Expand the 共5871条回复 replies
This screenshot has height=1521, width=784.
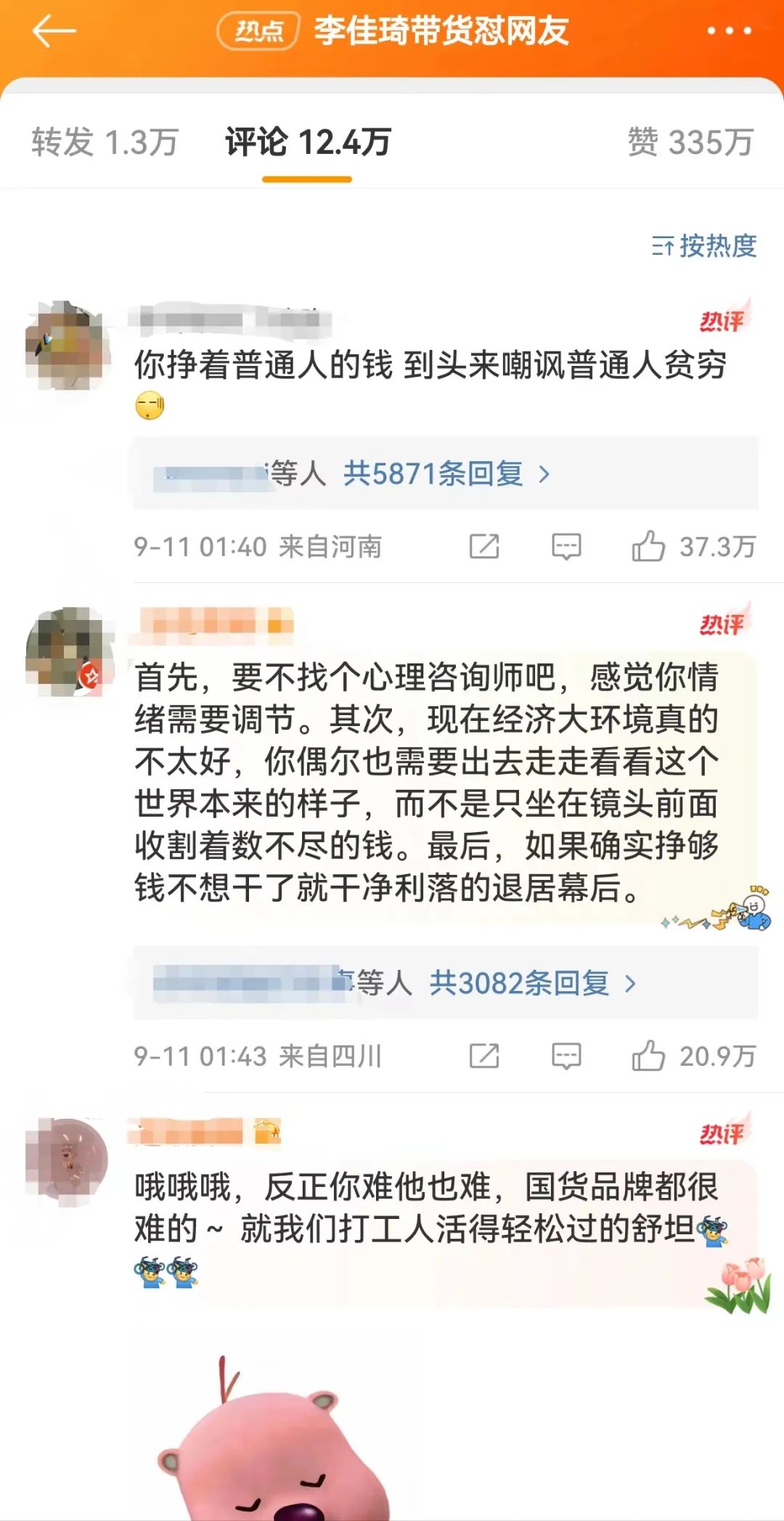[x=446, y=474]
